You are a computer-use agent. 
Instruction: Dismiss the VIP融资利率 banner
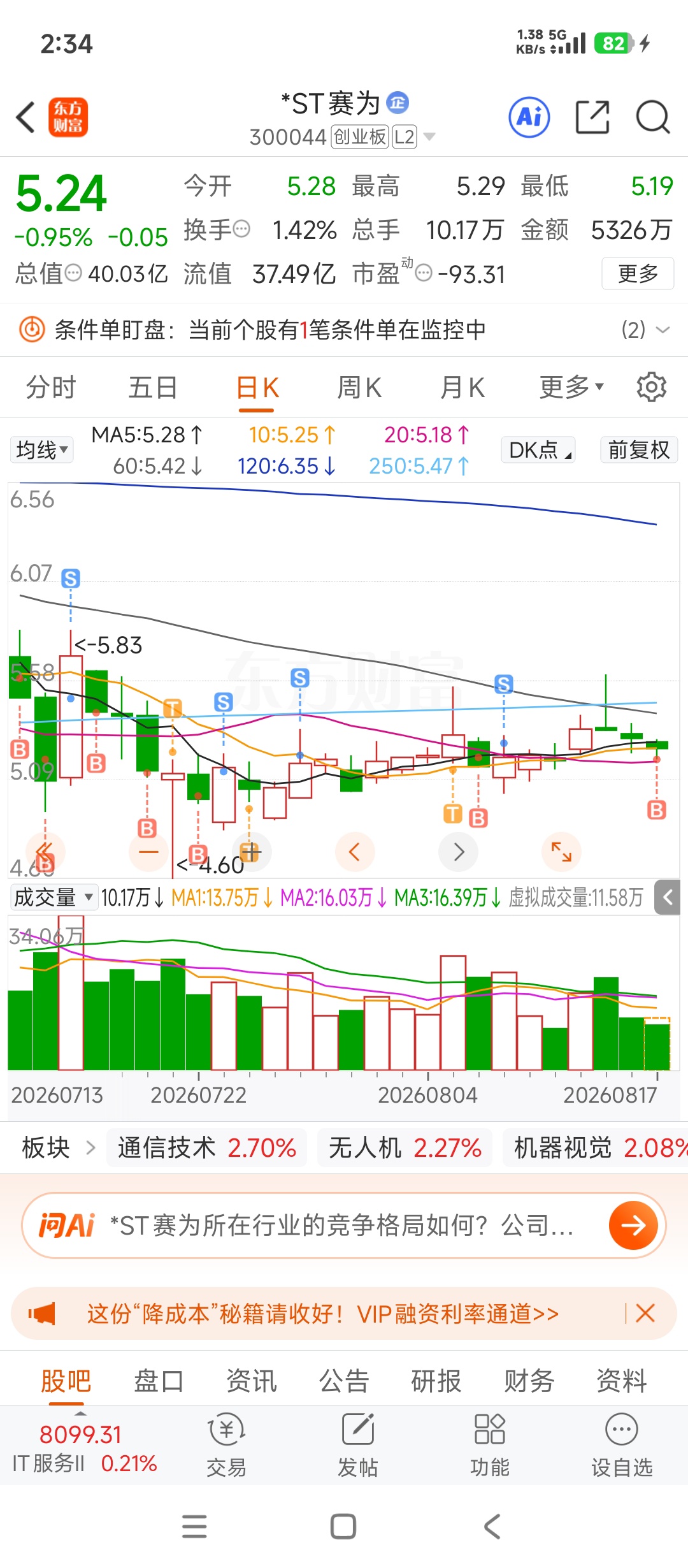645,1313
